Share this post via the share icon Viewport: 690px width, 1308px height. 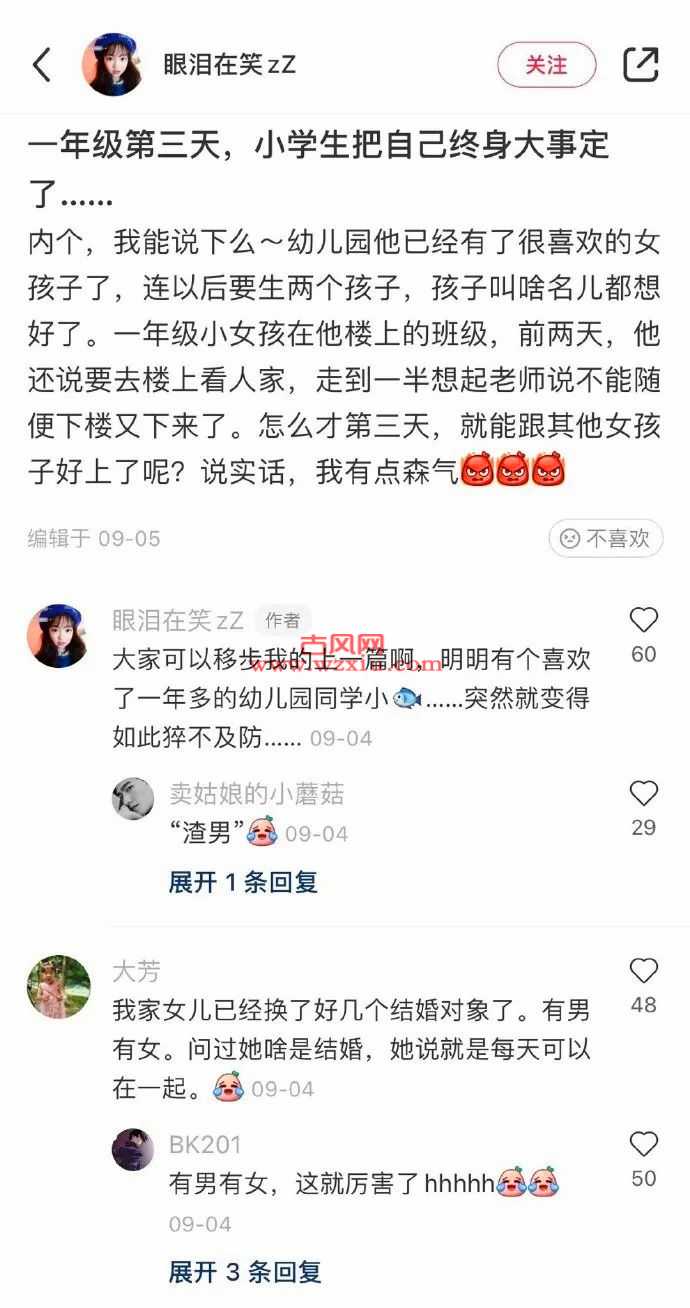tap(641, 64)
